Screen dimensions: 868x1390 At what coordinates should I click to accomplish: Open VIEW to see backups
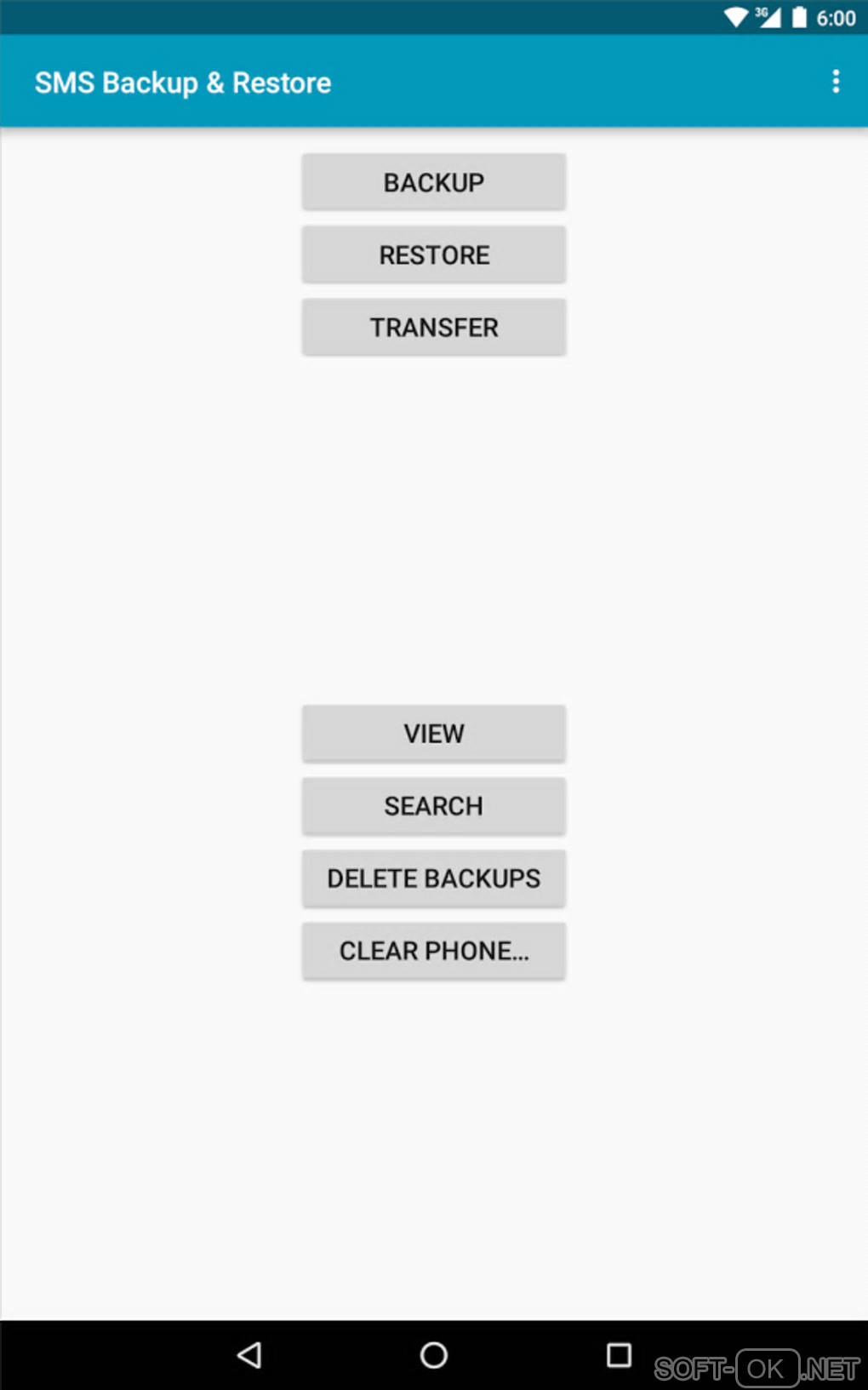(x=433, y=733)
